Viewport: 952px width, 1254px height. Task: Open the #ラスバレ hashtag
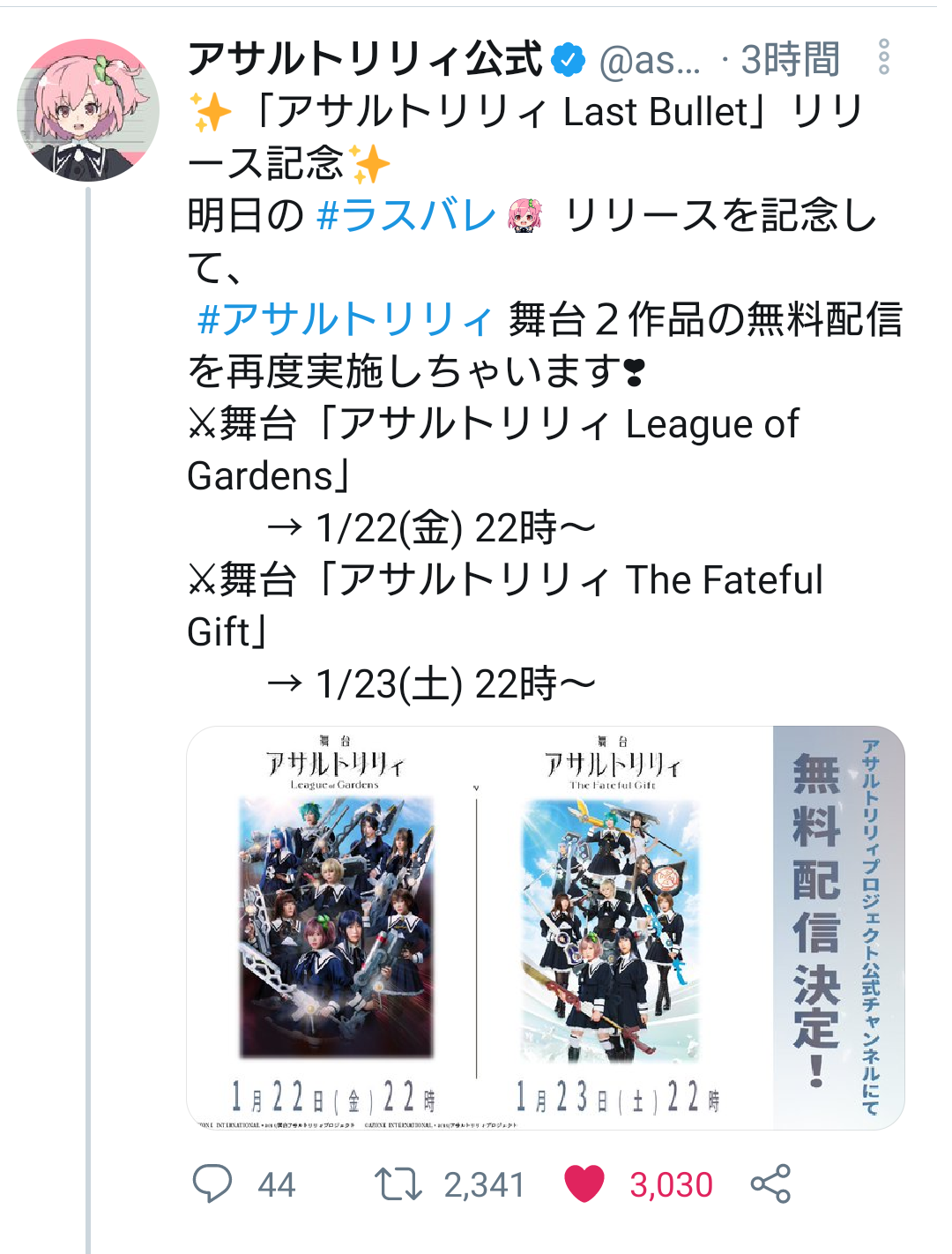(x=406, y=215)
